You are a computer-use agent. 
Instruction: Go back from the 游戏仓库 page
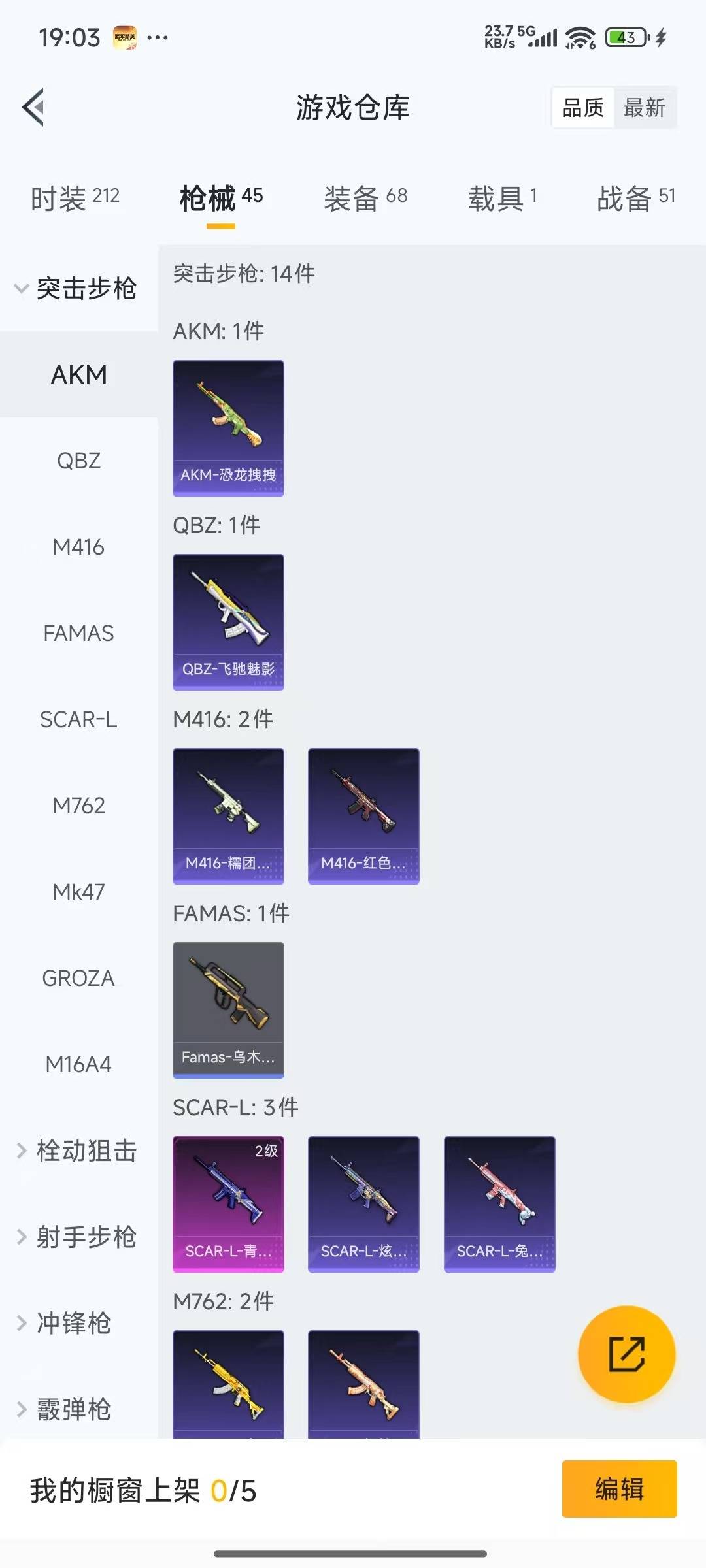[33, 107]
